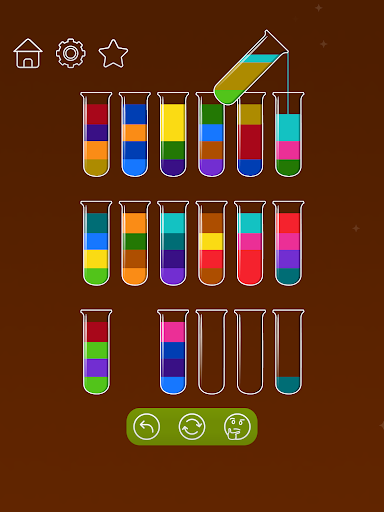Viewport: 384px width, 512px height.
Task: Restart the level with refresh button
Action: point(192,426)
